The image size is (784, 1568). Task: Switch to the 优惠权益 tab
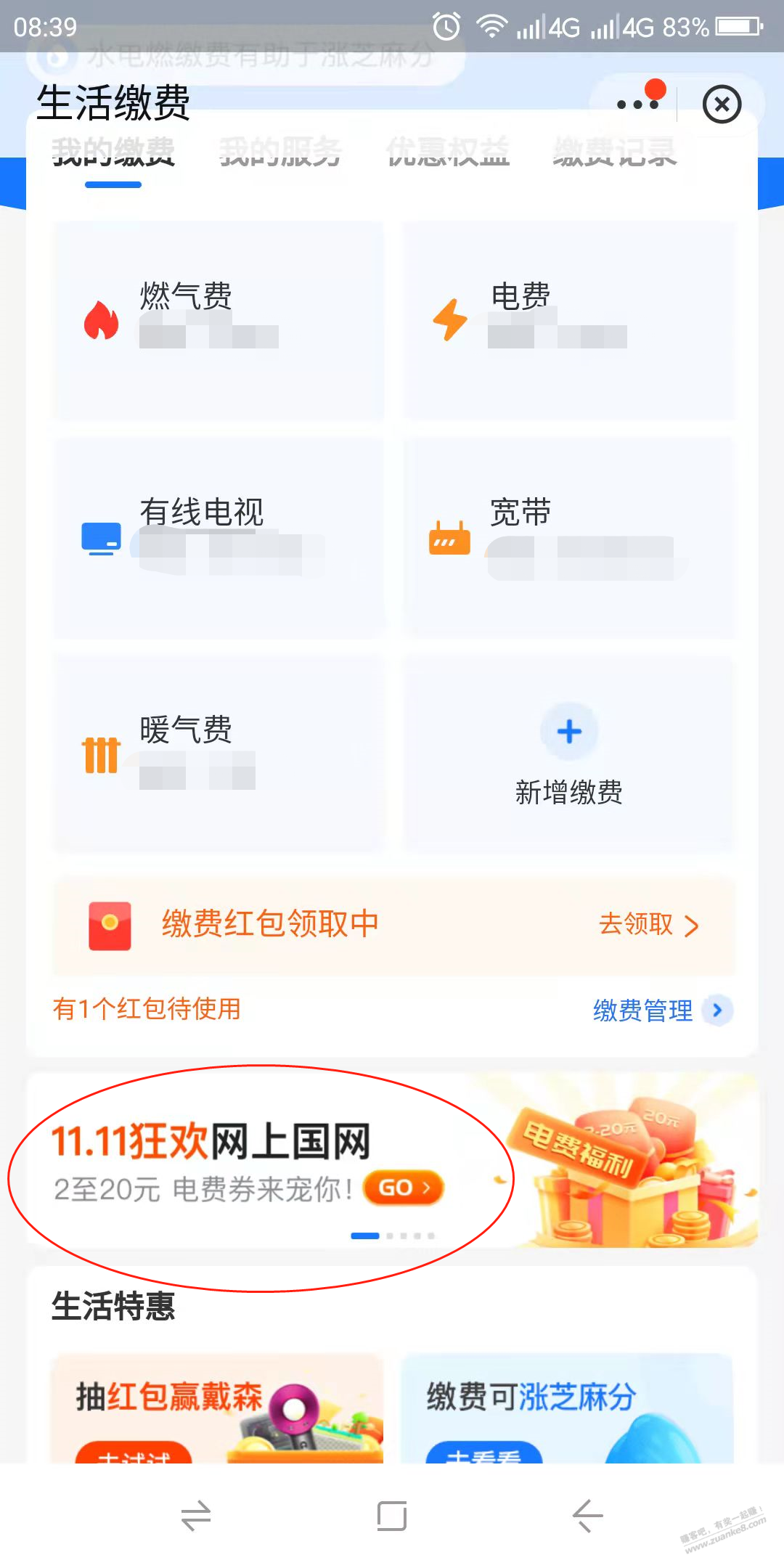coord(447,152)
